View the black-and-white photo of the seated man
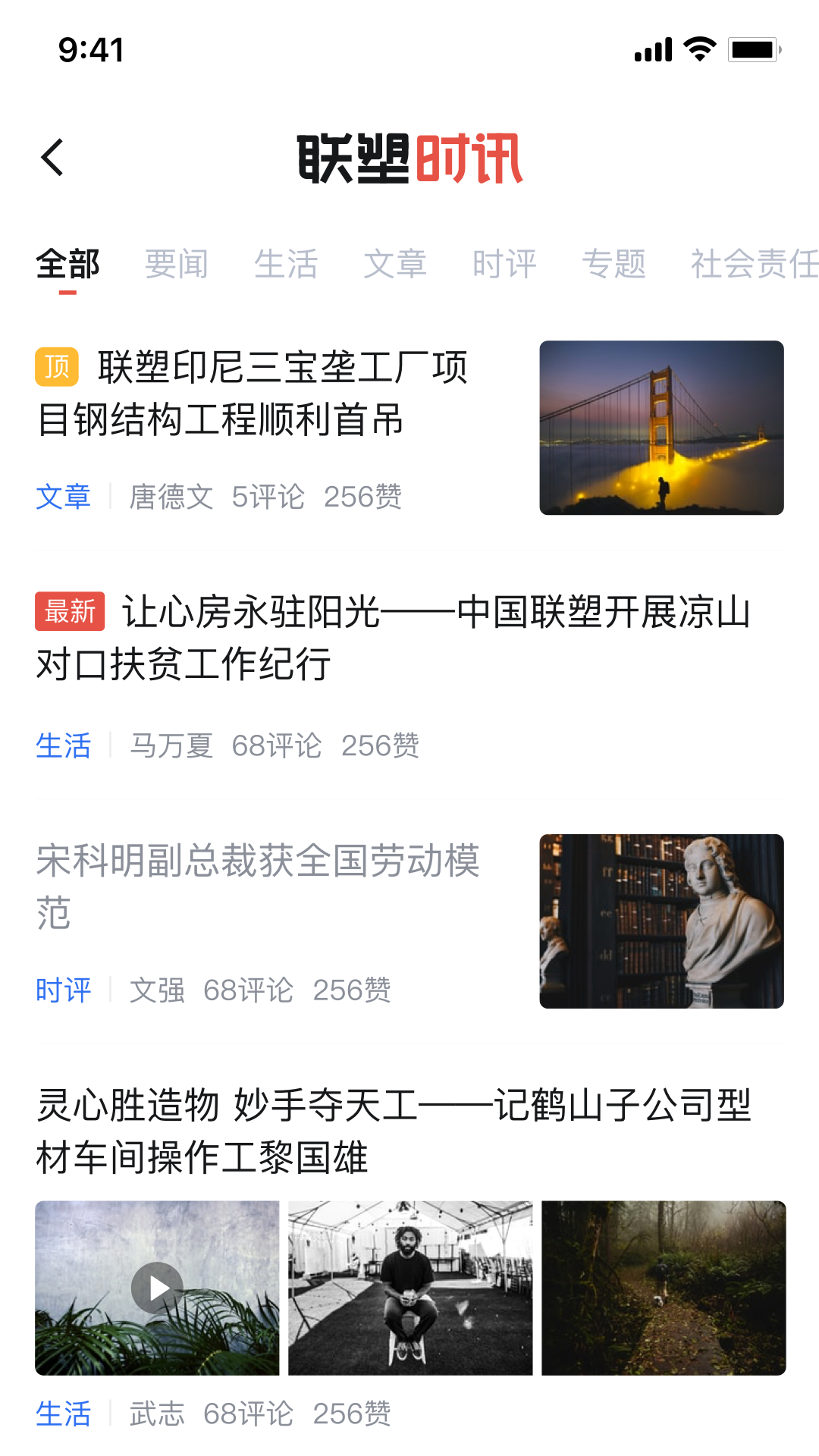The width and height of the screenshot is (819, 1456). pyautogui.click(x=410, y=1288)
